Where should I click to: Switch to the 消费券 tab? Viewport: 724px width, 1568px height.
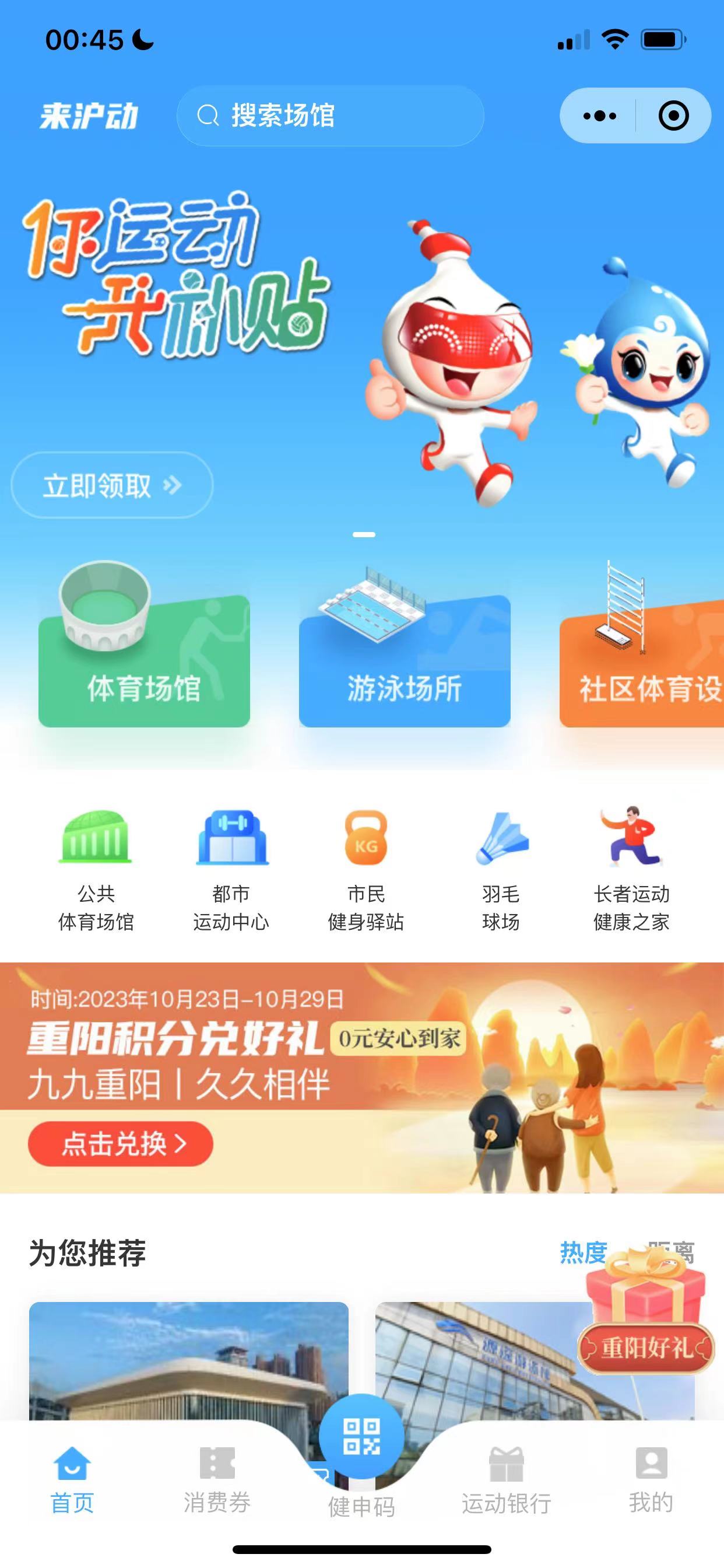(x=217, y=1479)
